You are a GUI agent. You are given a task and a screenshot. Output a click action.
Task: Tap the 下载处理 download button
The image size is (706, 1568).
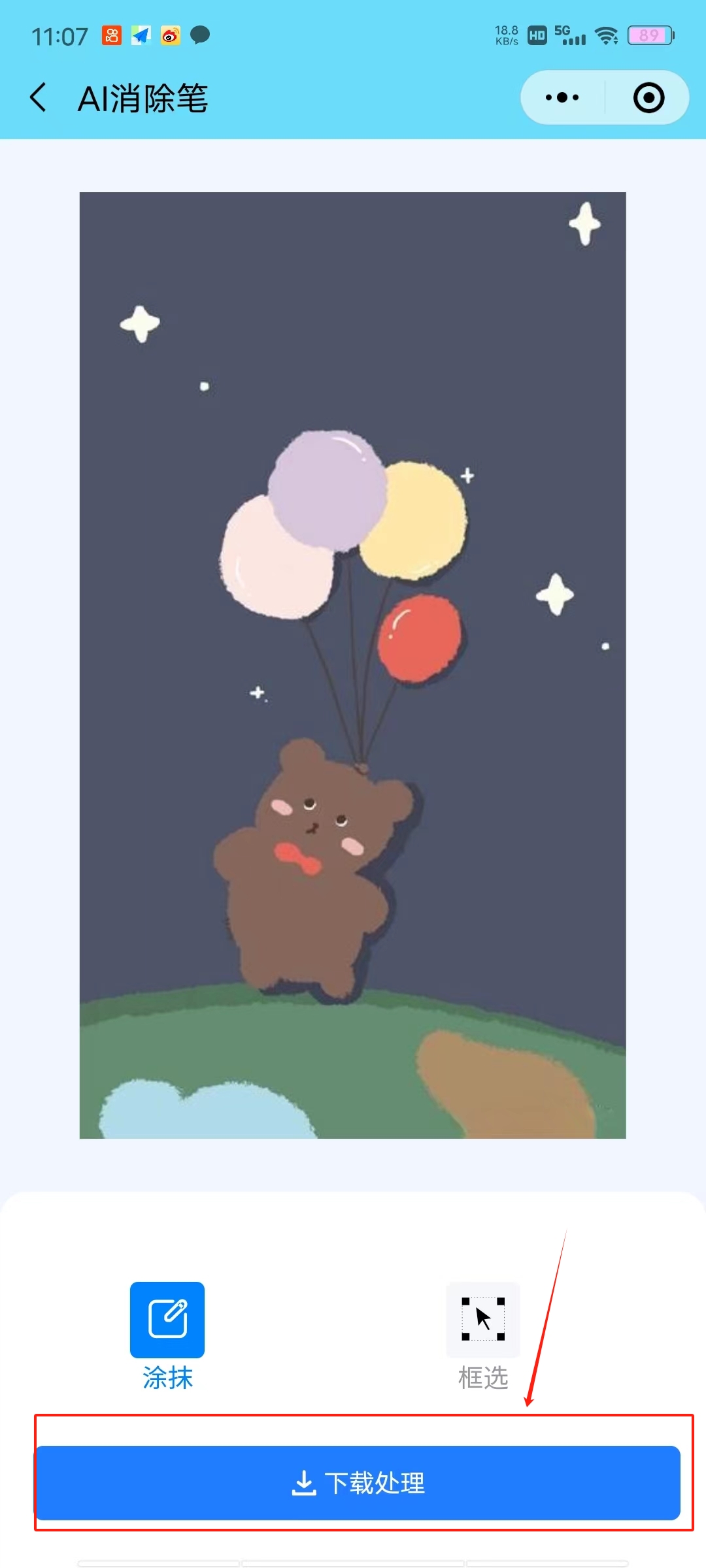click(x=358, y=1483)
